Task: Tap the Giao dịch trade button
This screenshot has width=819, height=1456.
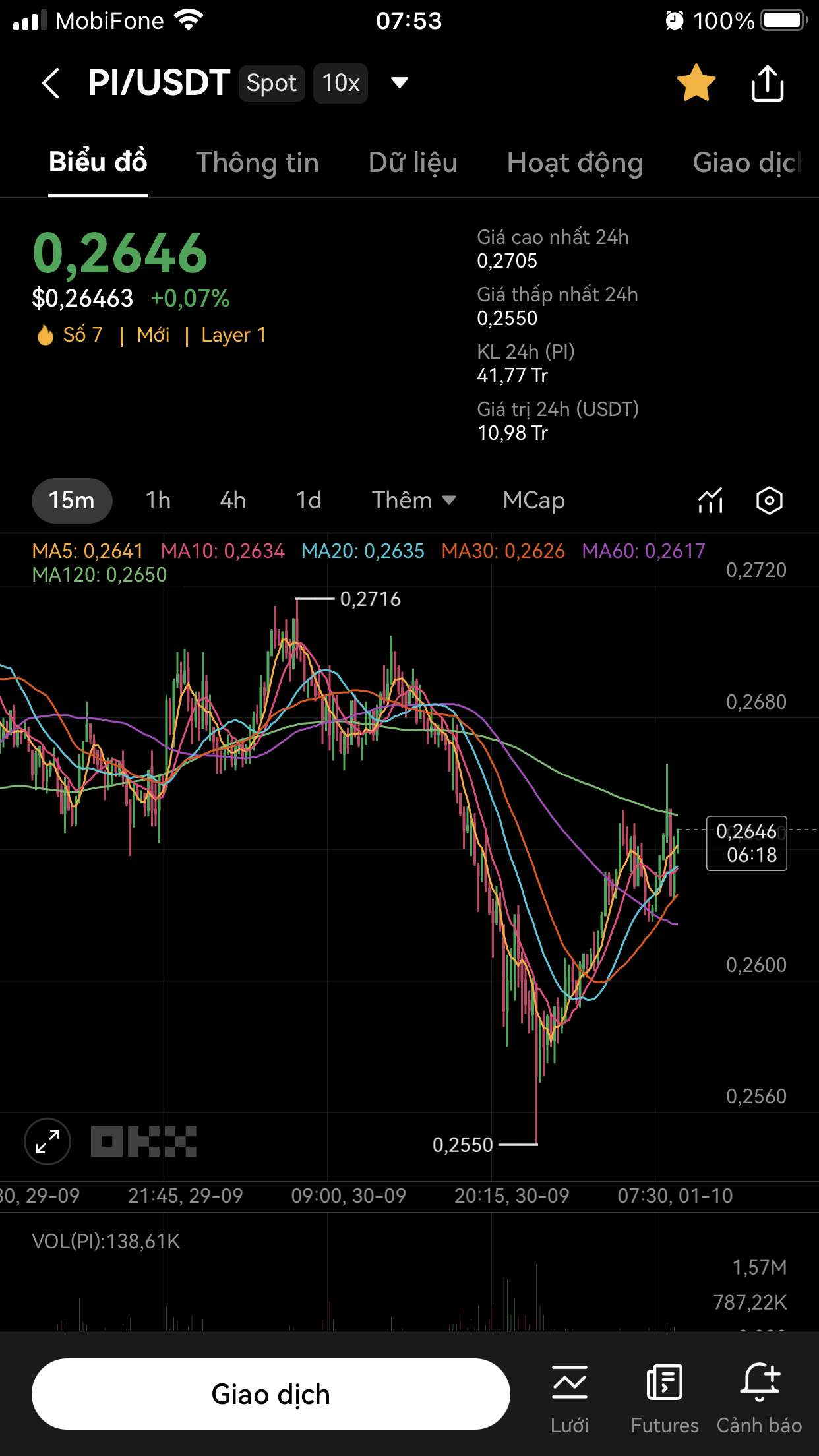Action: point(270,1394)
